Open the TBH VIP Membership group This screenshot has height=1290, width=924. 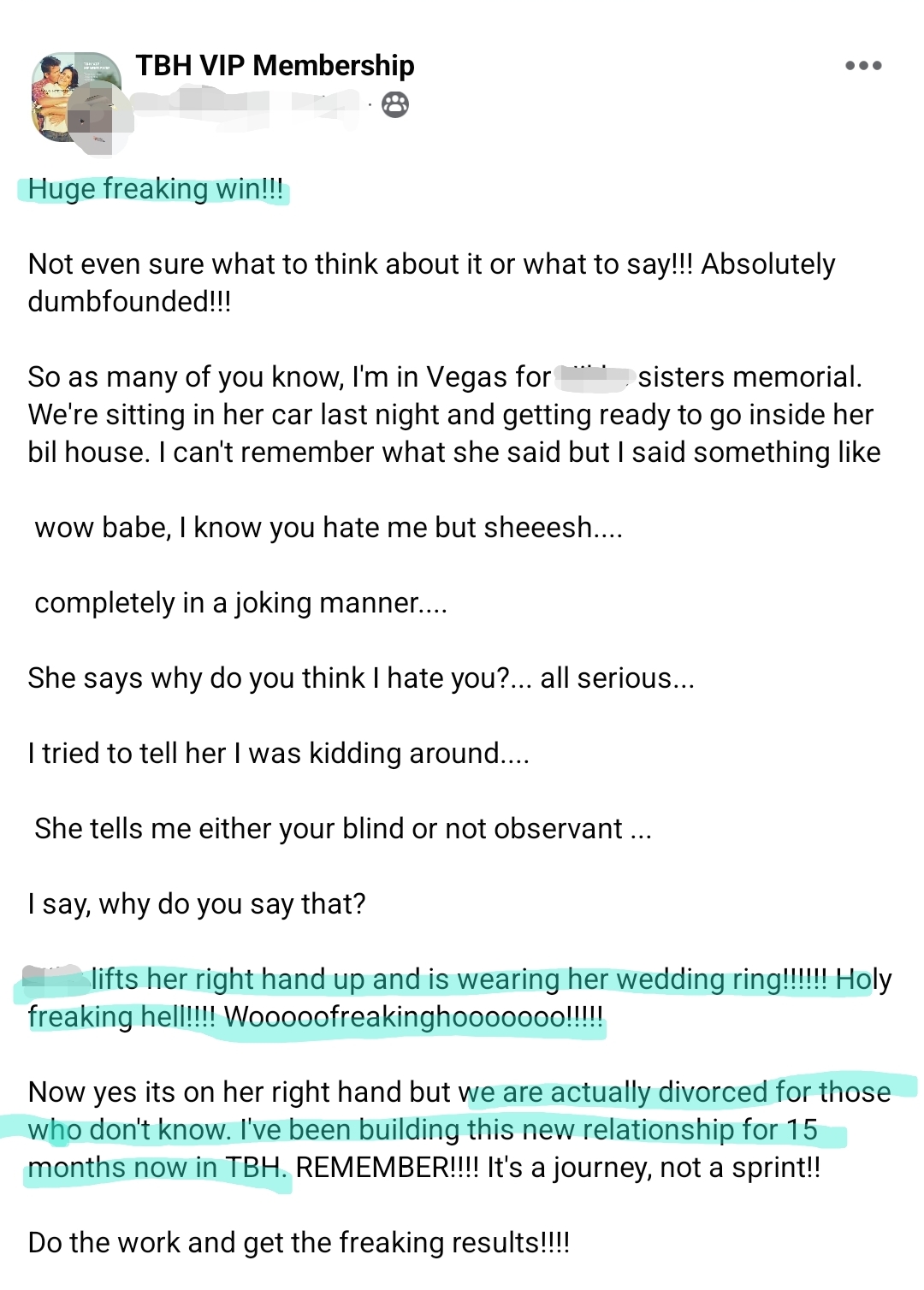[275, 66]
